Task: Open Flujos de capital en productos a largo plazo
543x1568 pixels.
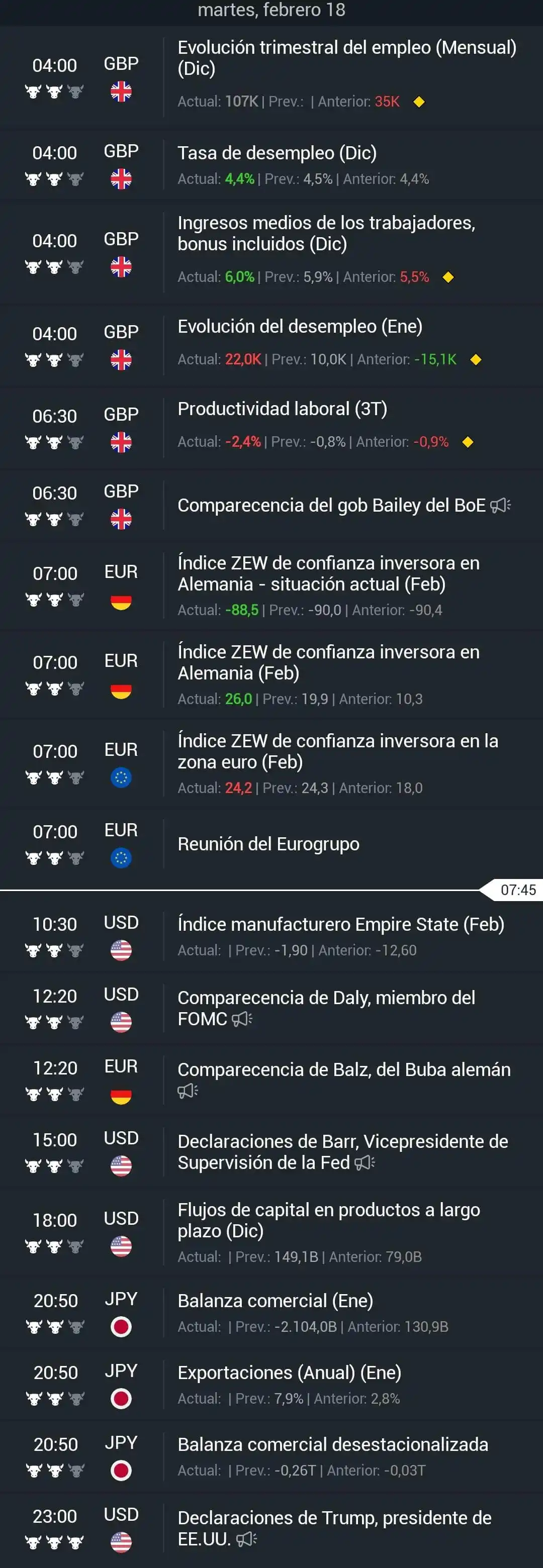Action: tap(329, 1220)
